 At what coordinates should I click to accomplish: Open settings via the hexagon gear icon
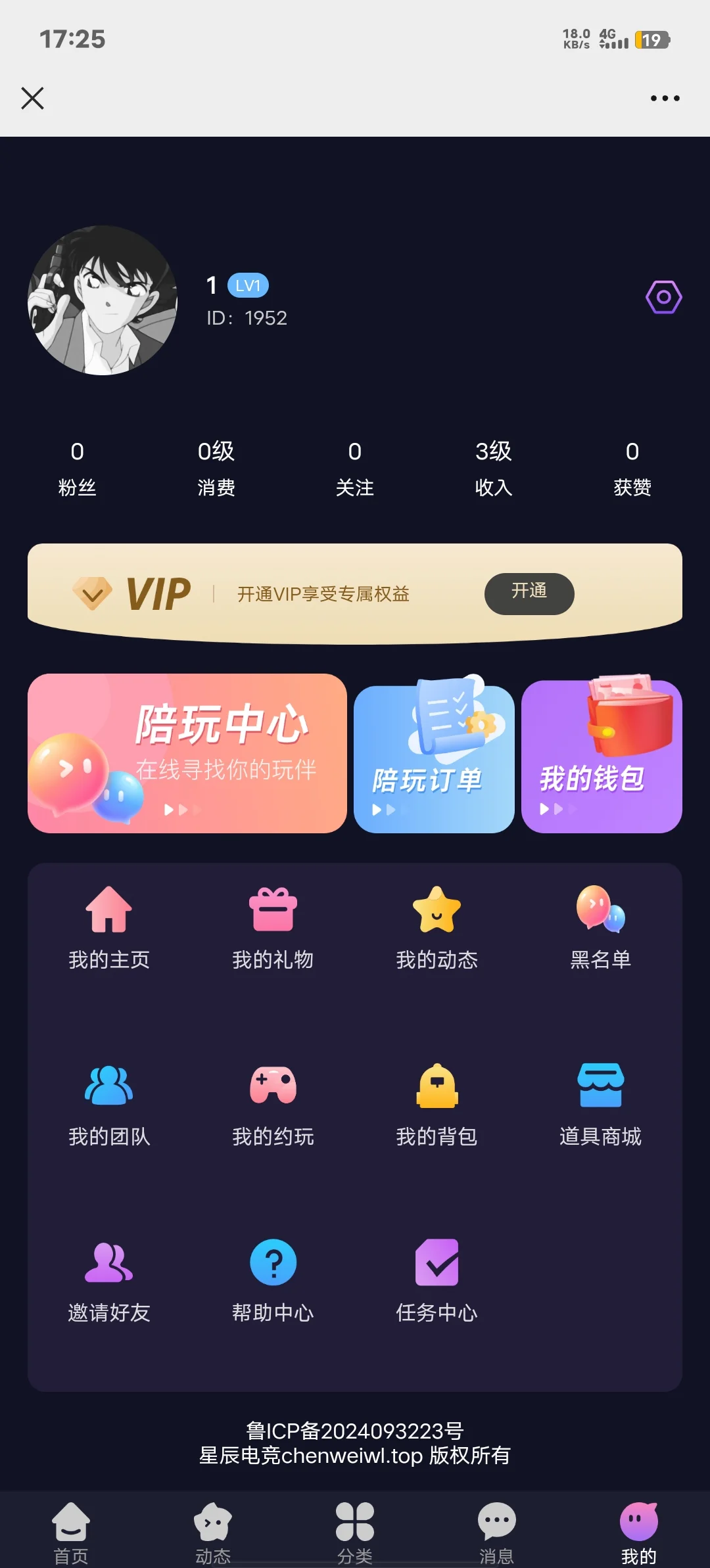pyautogui.click(x=663, y=297)
